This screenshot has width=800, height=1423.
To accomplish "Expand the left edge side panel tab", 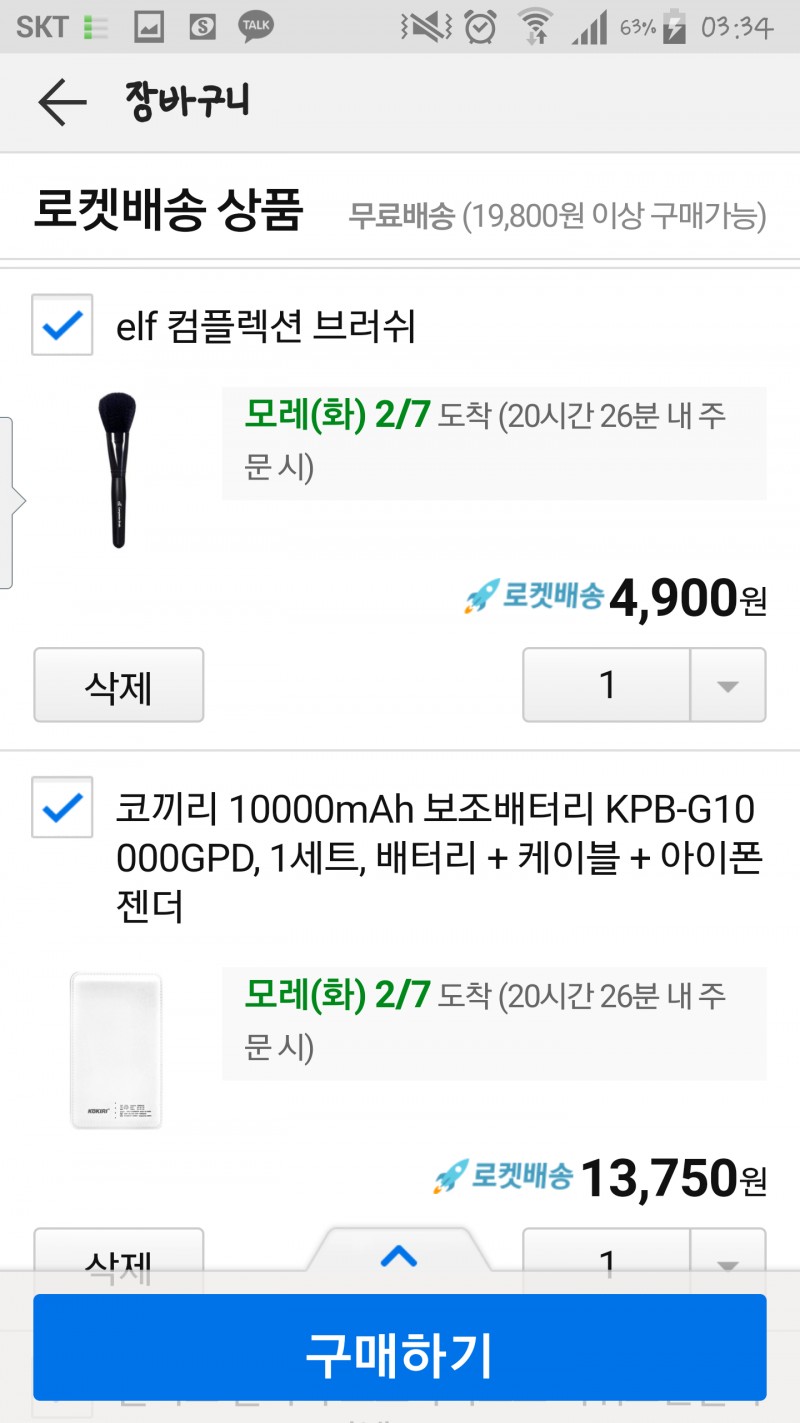I will click(10, 498).
